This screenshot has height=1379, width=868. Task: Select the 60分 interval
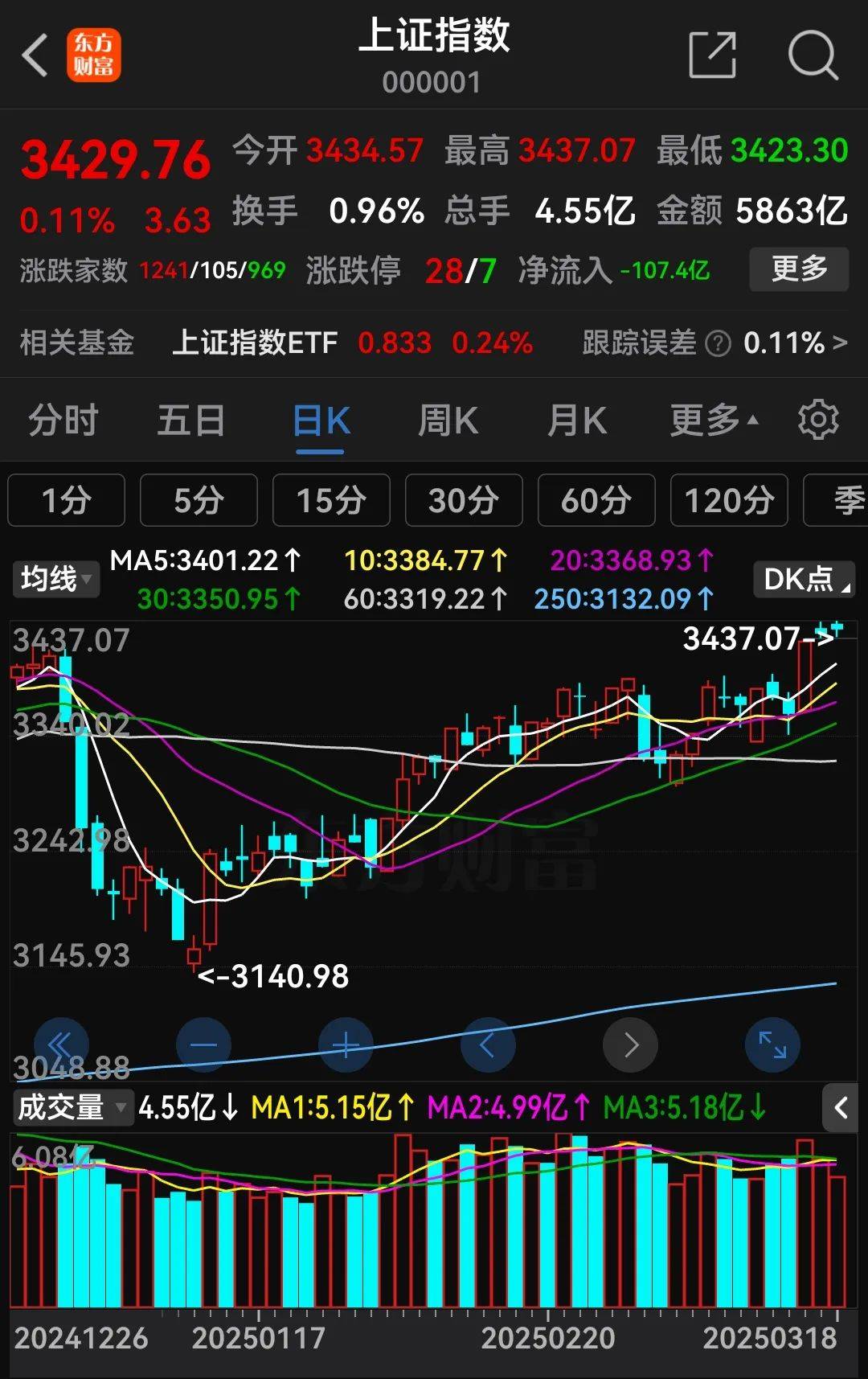596,500
